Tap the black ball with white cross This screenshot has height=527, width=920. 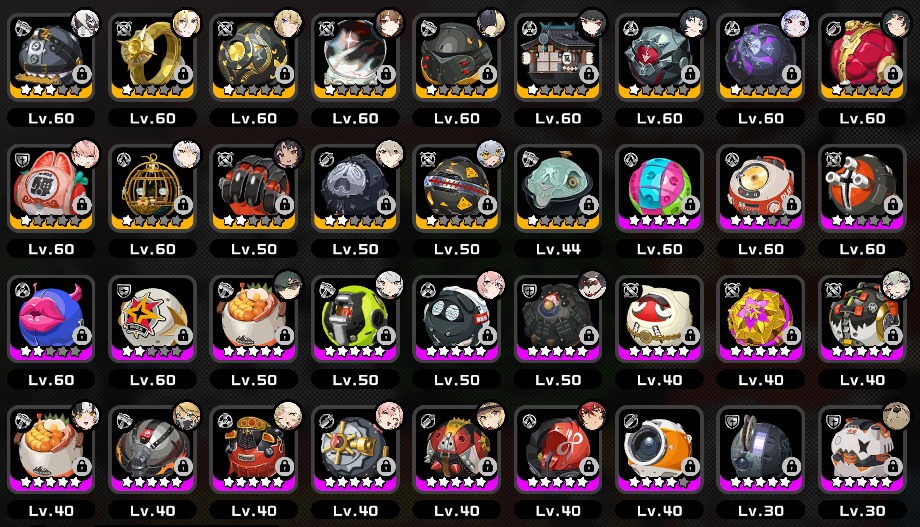860,188
